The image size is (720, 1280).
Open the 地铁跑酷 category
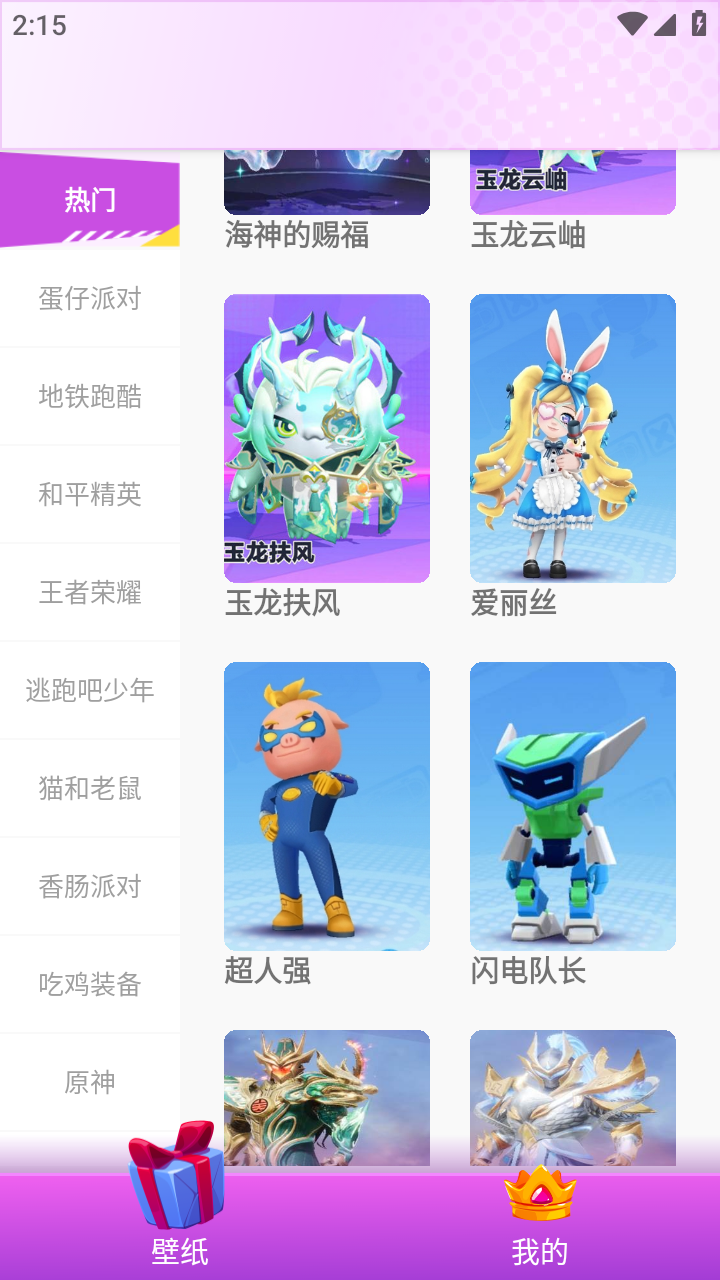pyautogui.click(x=90, y=396)
